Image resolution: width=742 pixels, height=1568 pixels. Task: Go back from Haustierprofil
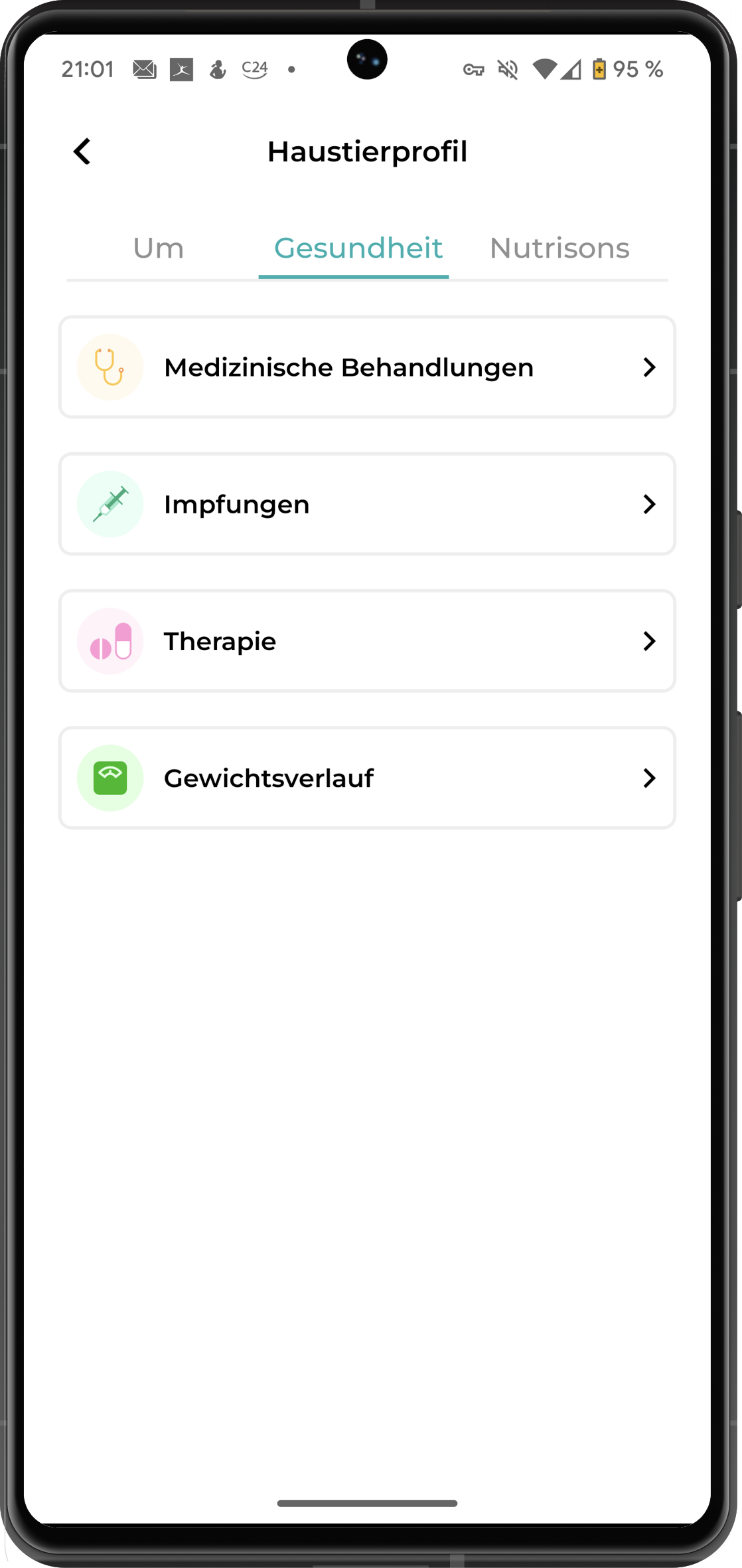tap(82, 151)
